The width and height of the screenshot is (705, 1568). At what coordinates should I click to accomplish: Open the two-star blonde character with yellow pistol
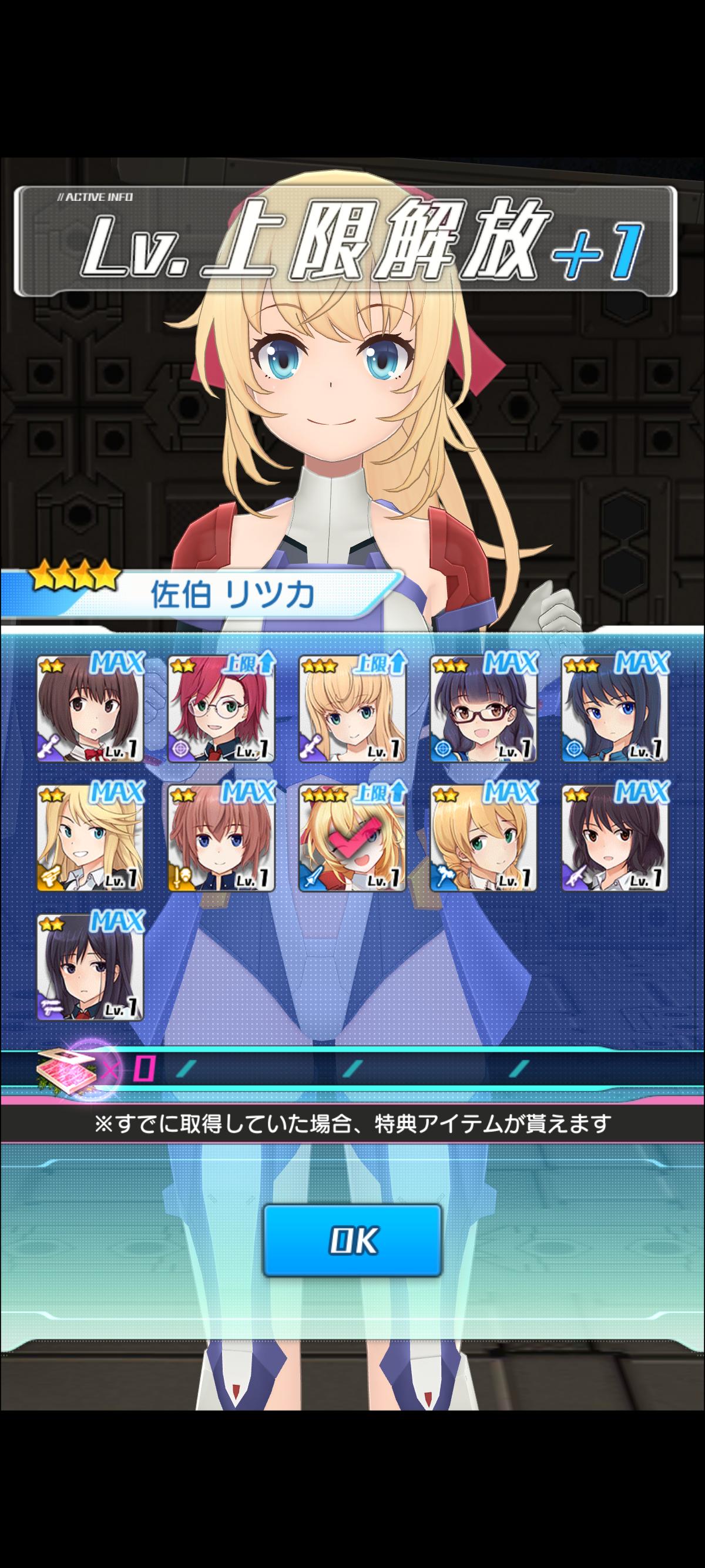click(x=90, y=838)
